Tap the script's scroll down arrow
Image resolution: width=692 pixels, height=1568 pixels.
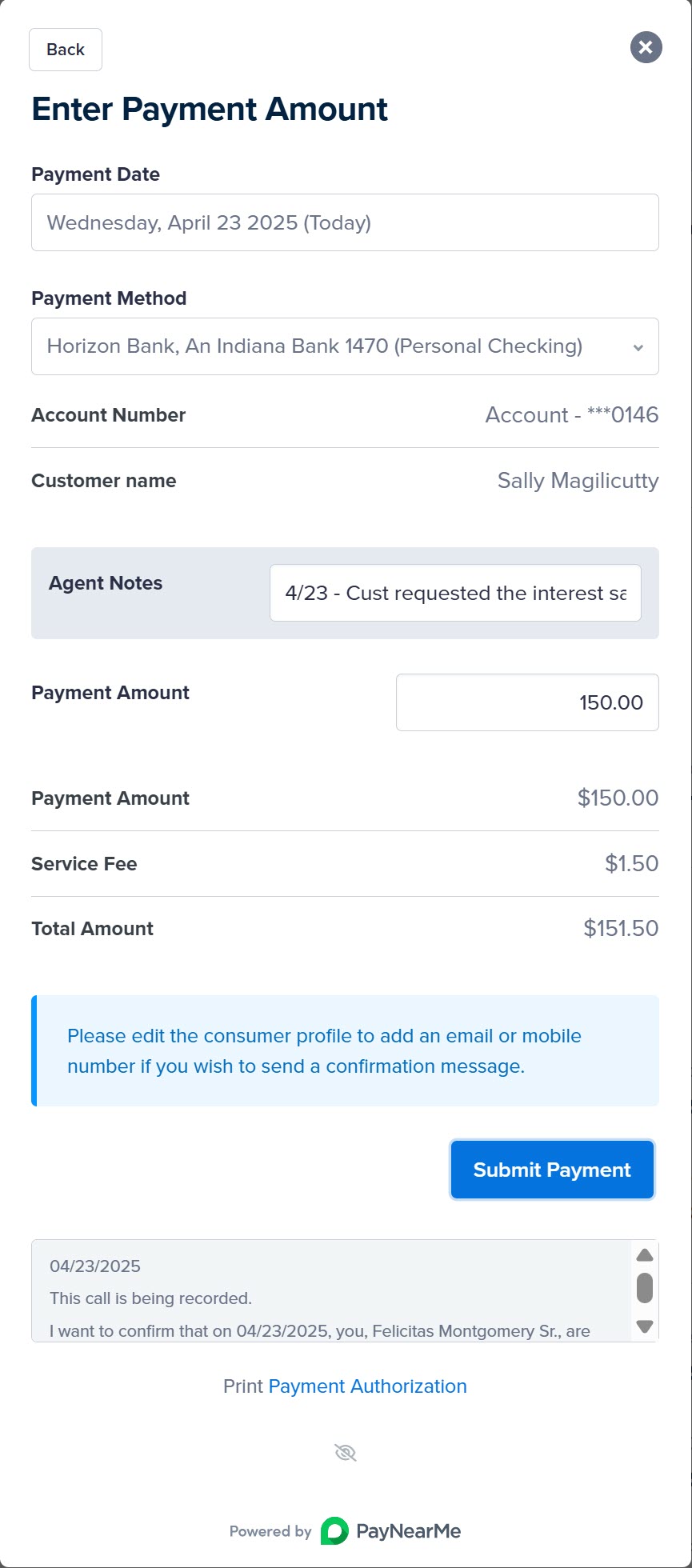(x=645, y=1326)
